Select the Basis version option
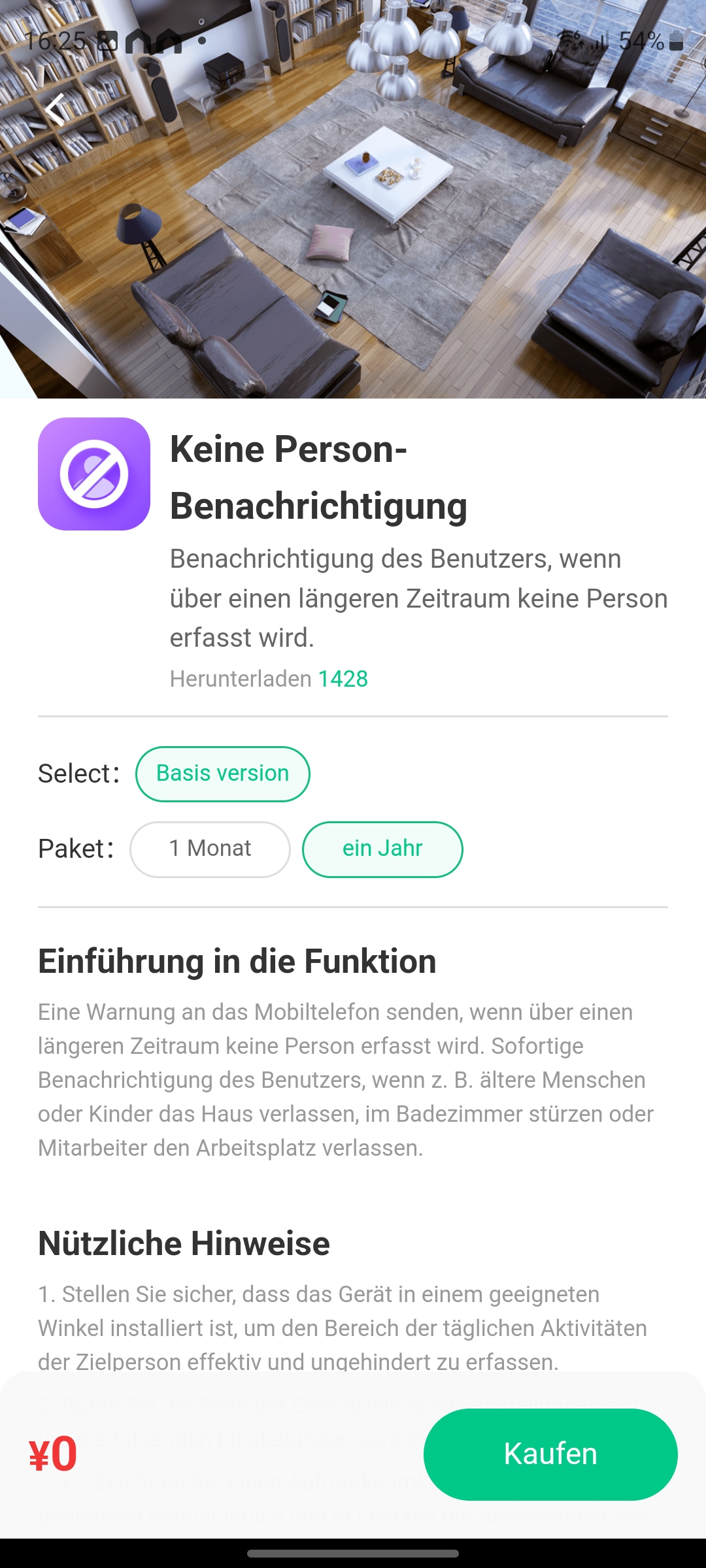 point(222,774)
